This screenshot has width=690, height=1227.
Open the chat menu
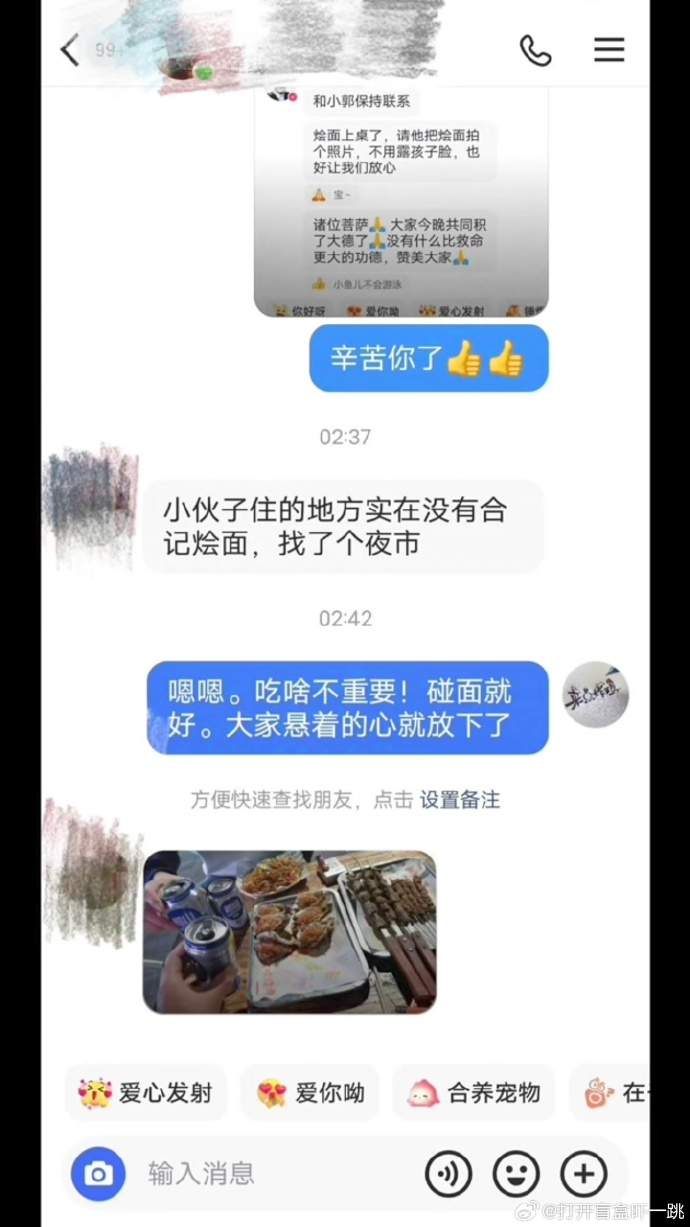pos(609,50)
